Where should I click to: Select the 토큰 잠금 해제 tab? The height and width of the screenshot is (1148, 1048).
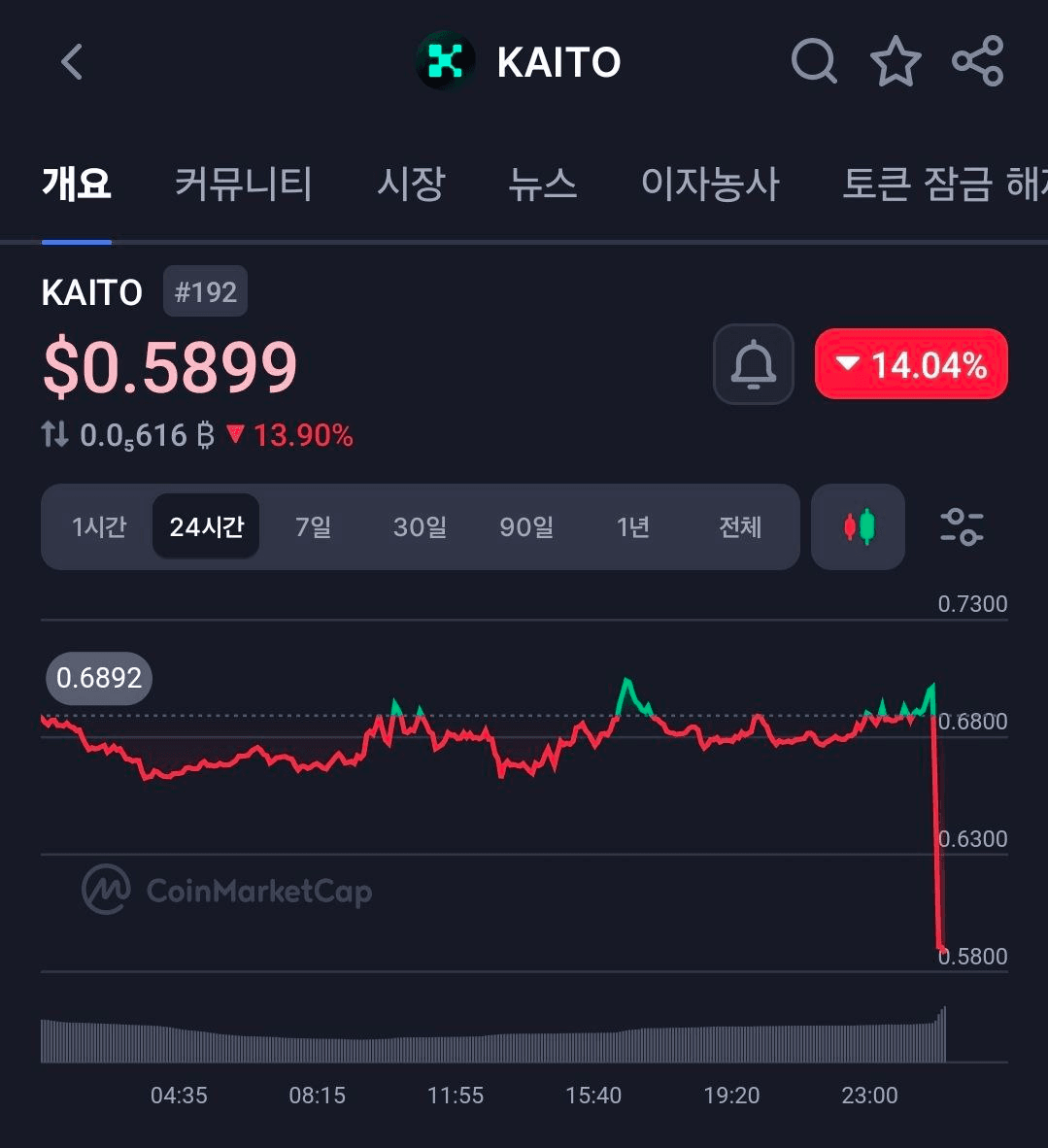click(942, 184)
